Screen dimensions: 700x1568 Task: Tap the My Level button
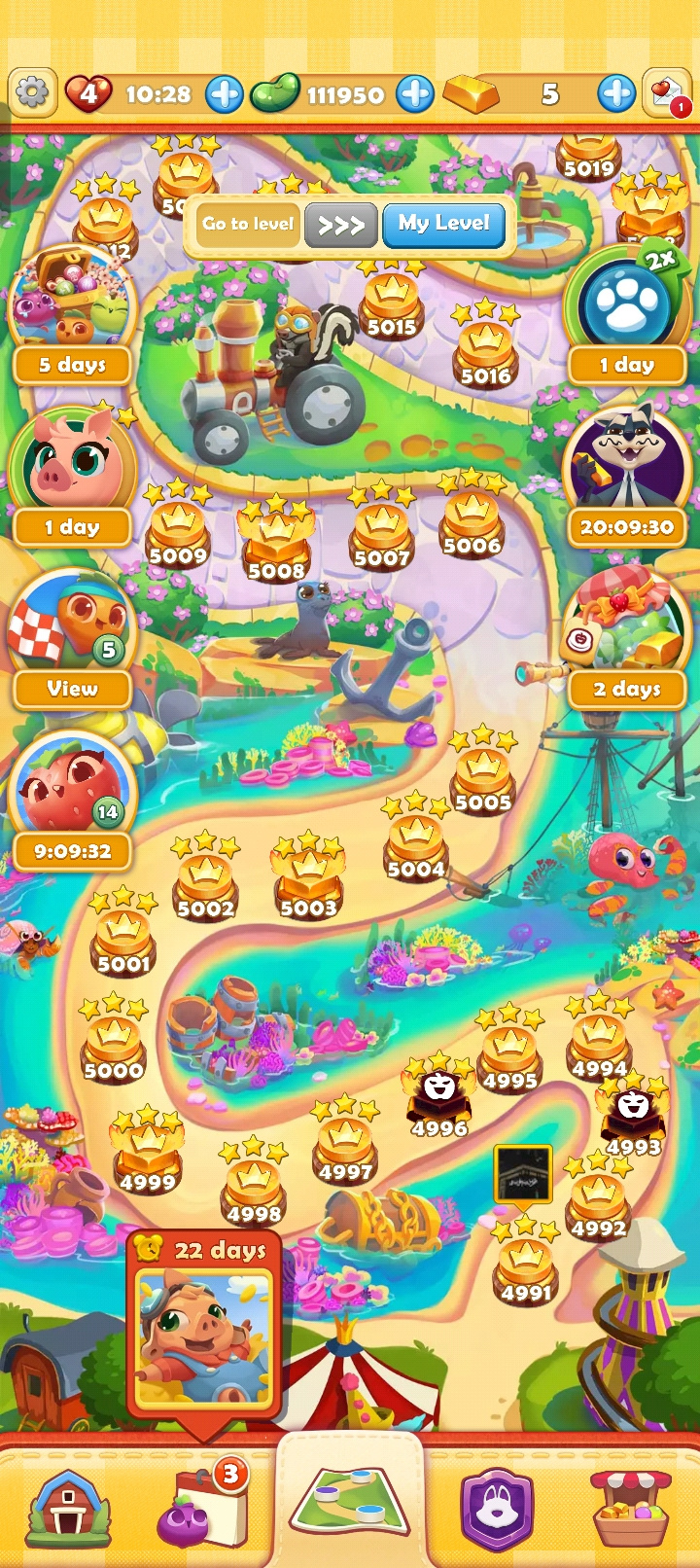[443, 224]
